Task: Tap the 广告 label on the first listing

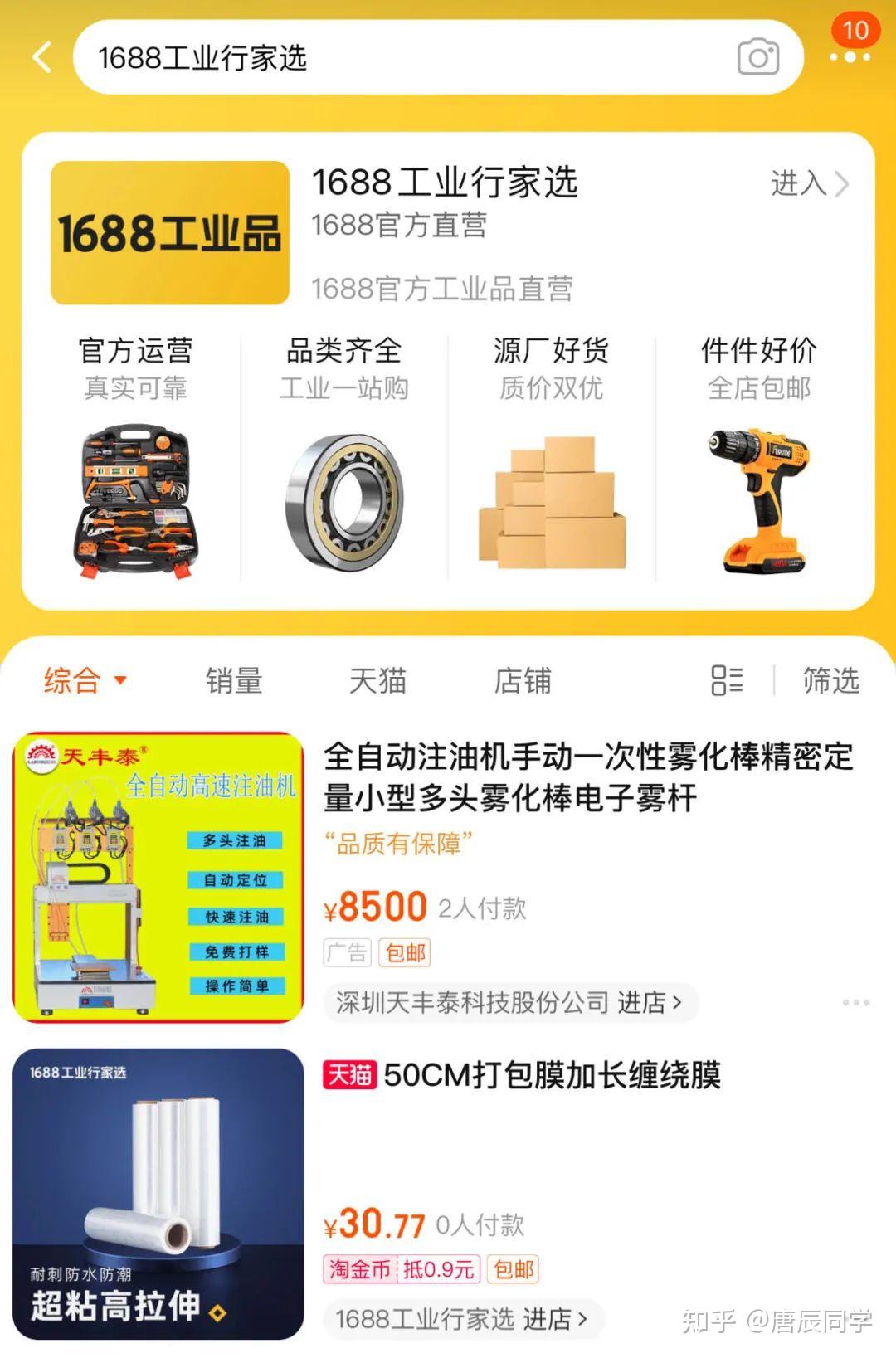Action: coord(348,952)
